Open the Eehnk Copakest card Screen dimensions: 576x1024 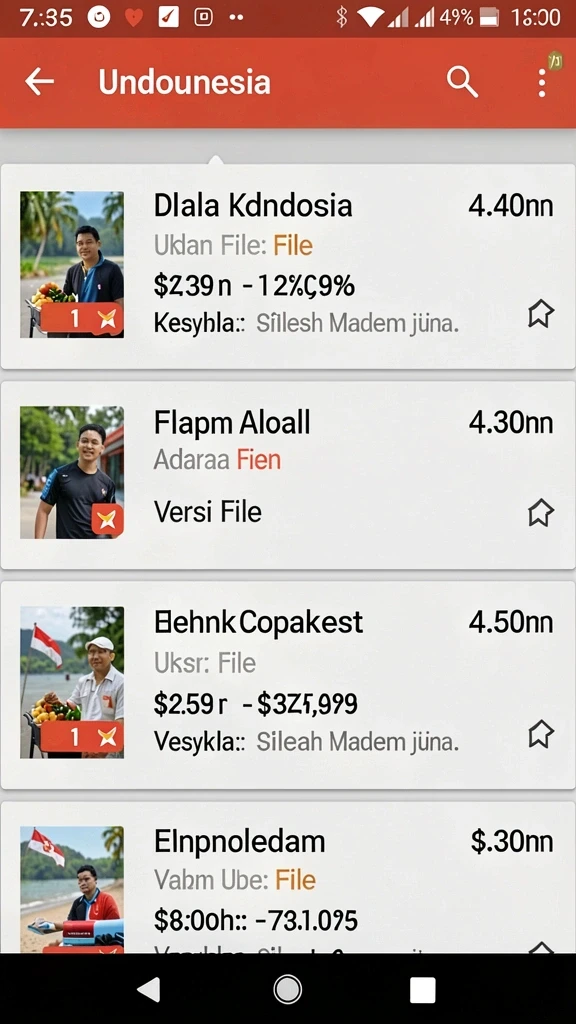pos(288,685)
